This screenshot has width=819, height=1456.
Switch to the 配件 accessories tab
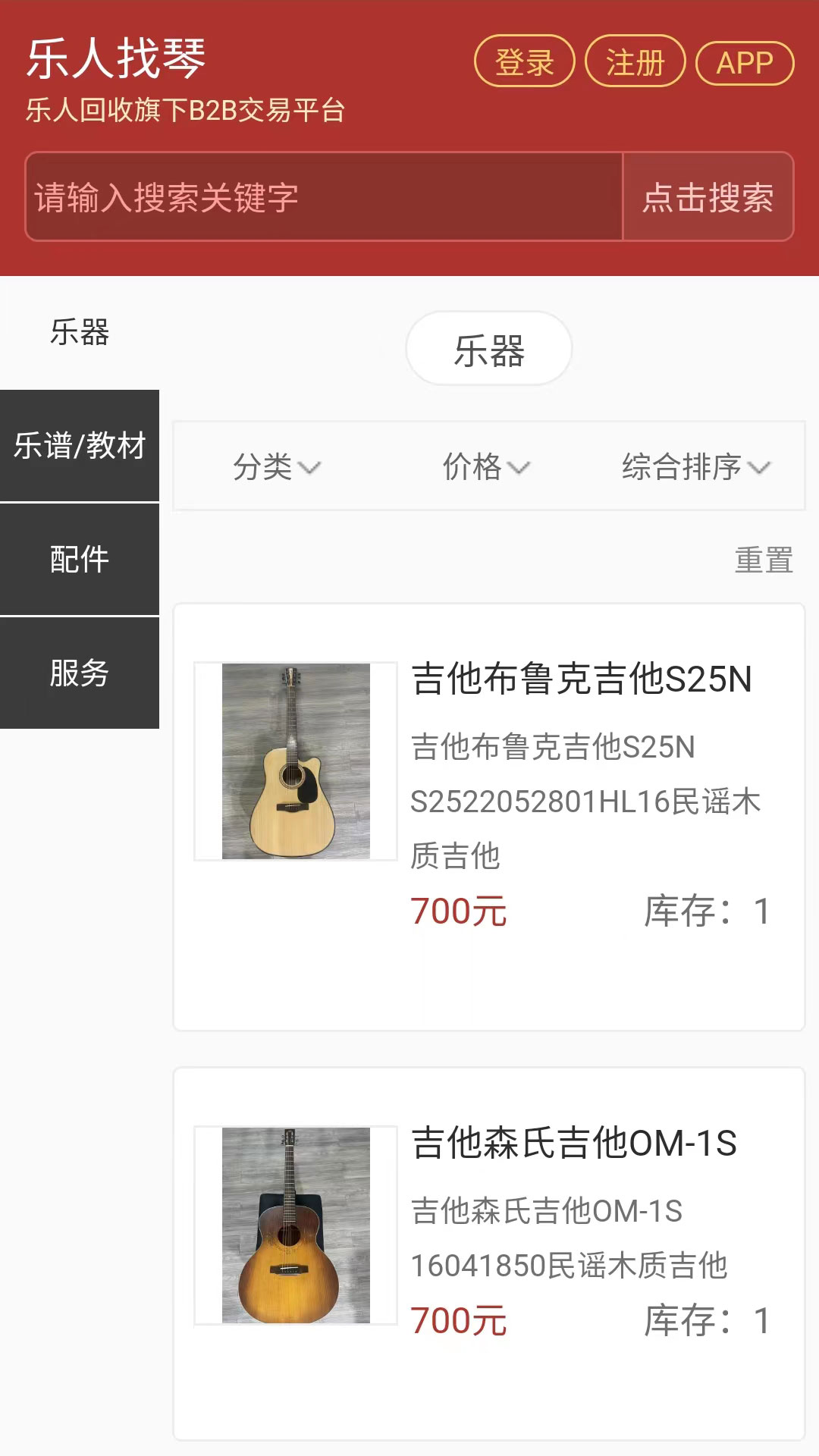[x=80, y=560]
